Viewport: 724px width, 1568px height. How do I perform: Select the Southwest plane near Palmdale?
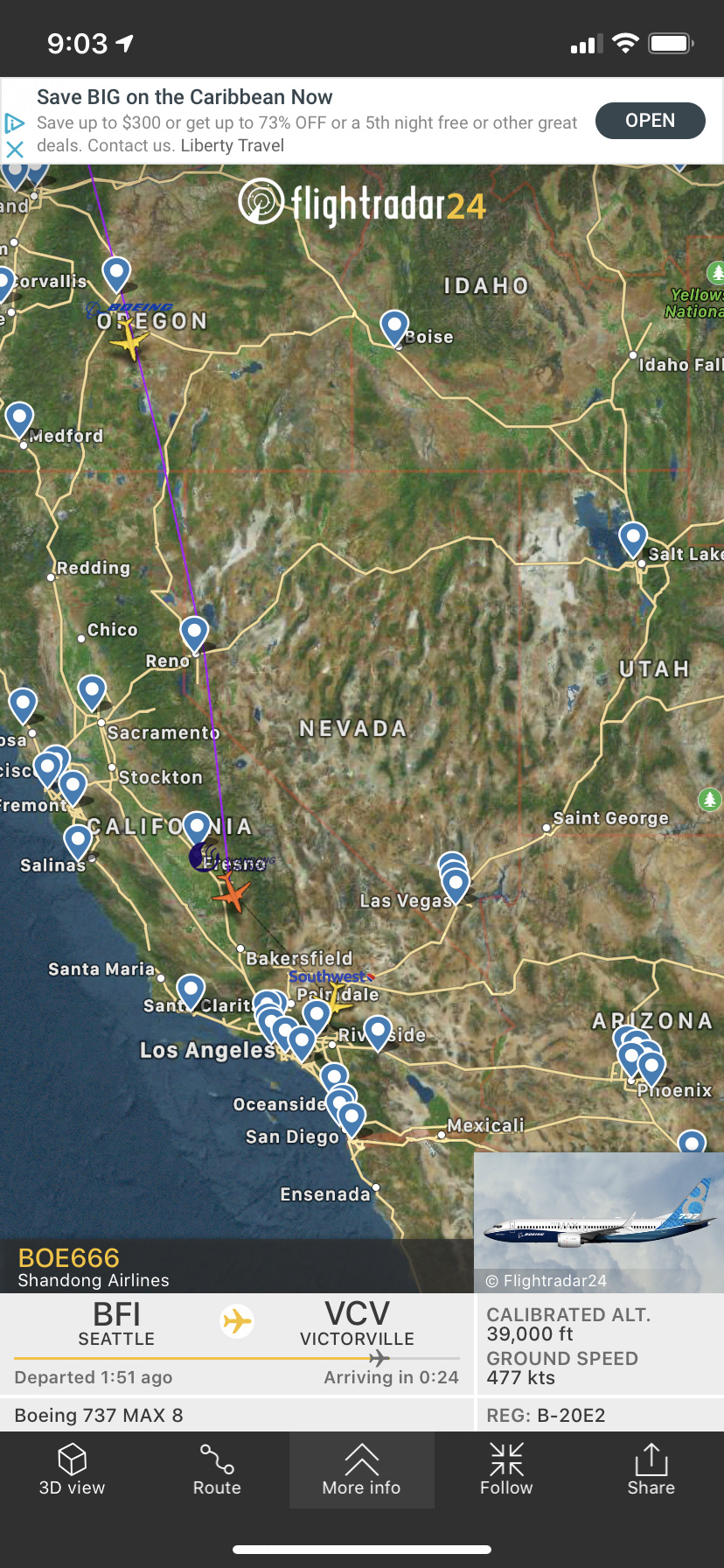pyautogui.click(x=337, y=994)
